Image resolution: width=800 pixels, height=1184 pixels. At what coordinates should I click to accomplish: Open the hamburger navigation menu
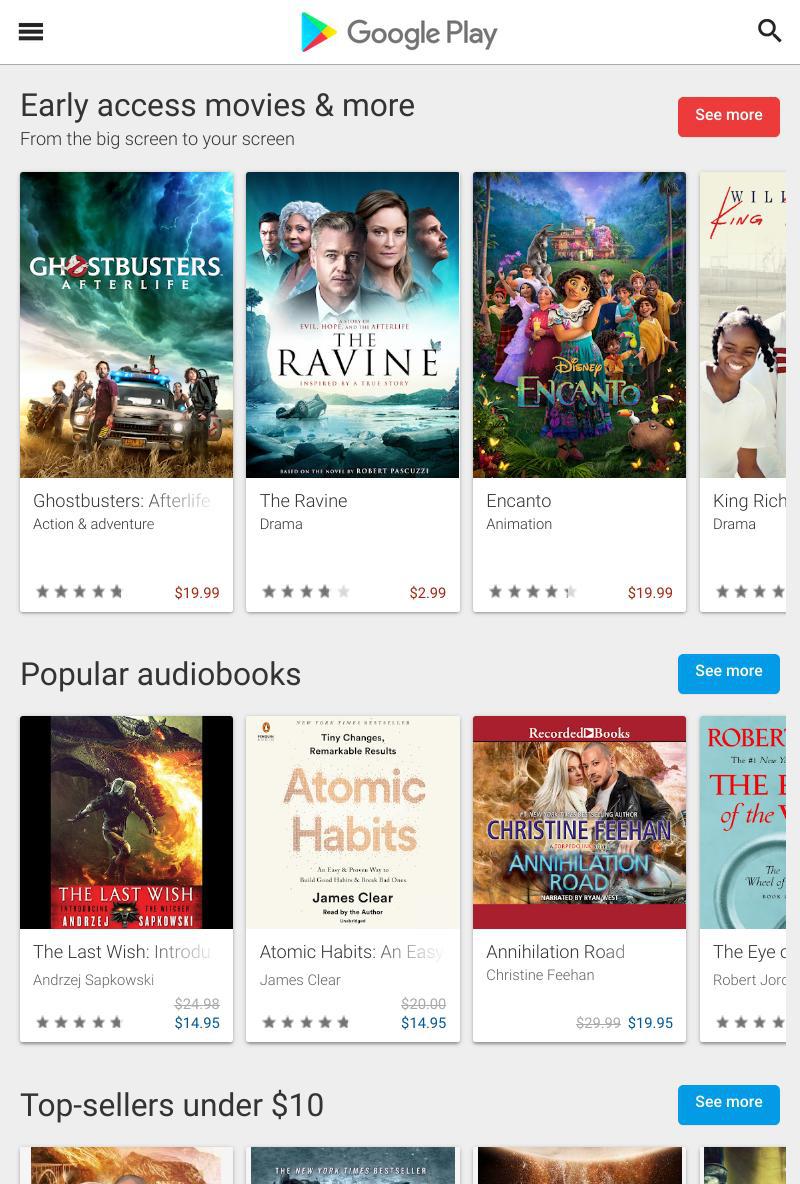point(31,32)
